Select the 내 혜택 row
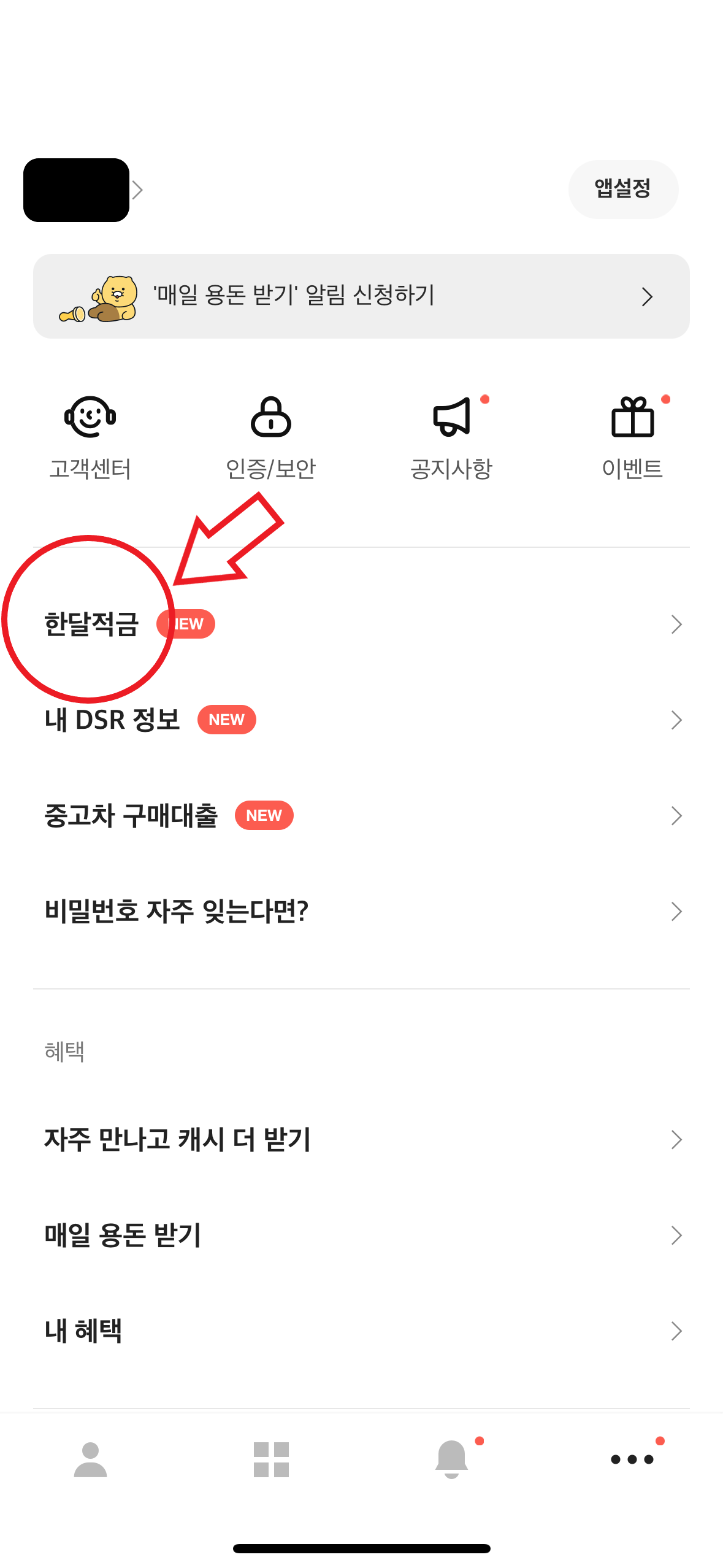Viewport: 723px width, 1568px height. pos(84,1331)
